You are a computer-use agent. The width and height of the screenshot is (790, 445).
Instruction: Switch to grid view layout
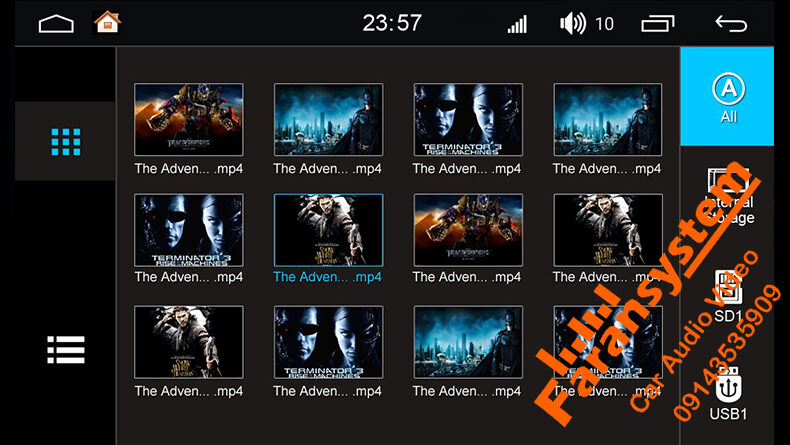point(65,142)
